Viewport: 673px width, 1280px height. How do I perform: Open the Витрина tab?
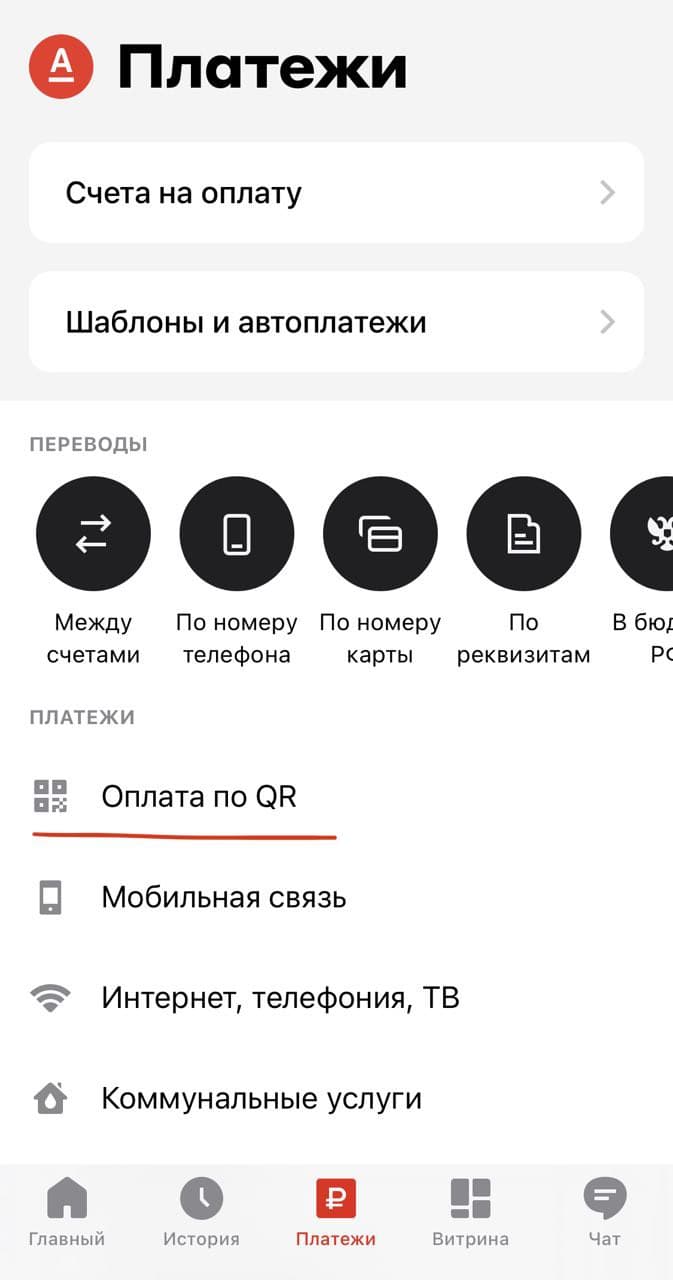(x=470, y=1212)
